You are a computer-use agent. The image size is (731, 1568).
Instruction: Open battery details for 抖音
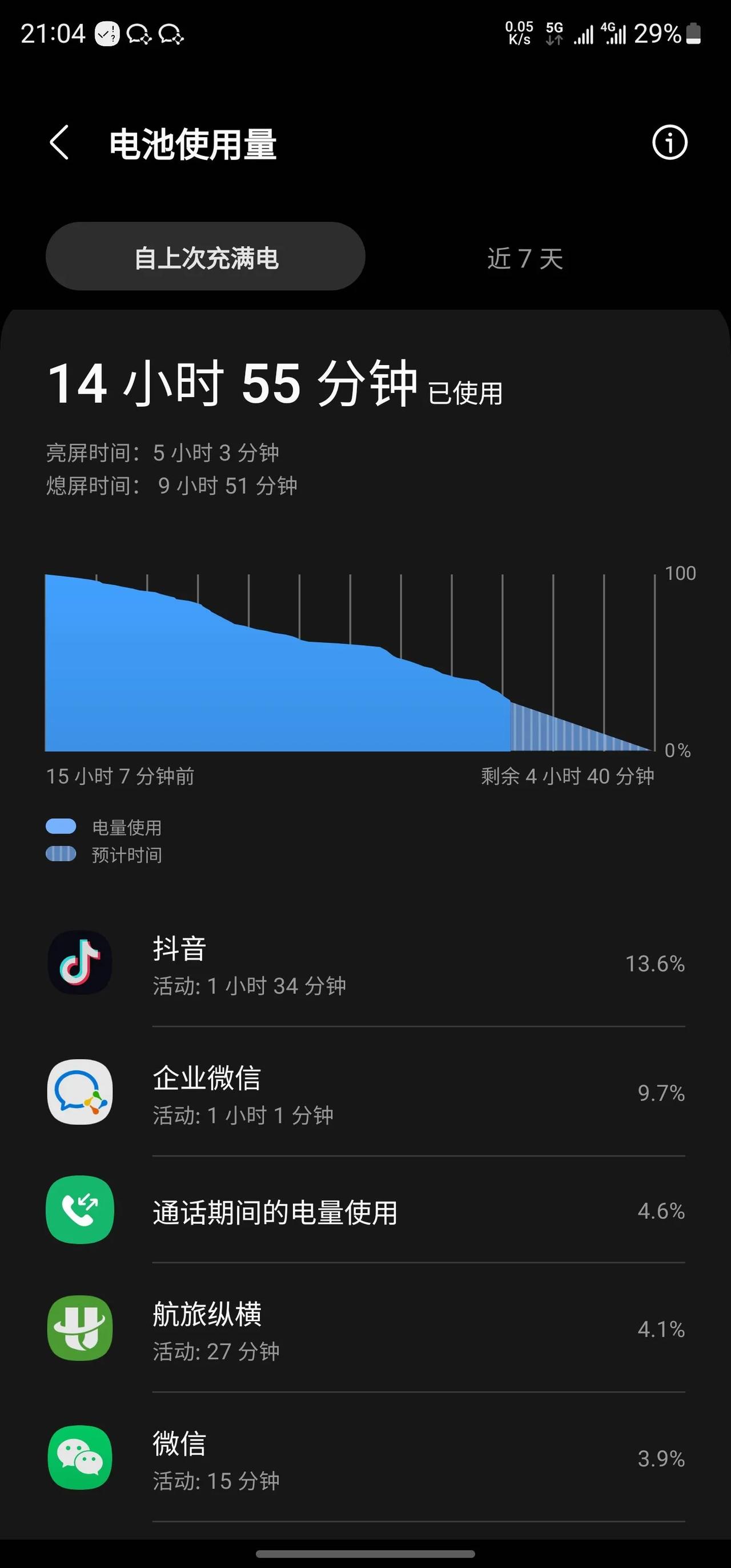coord(365,964)
